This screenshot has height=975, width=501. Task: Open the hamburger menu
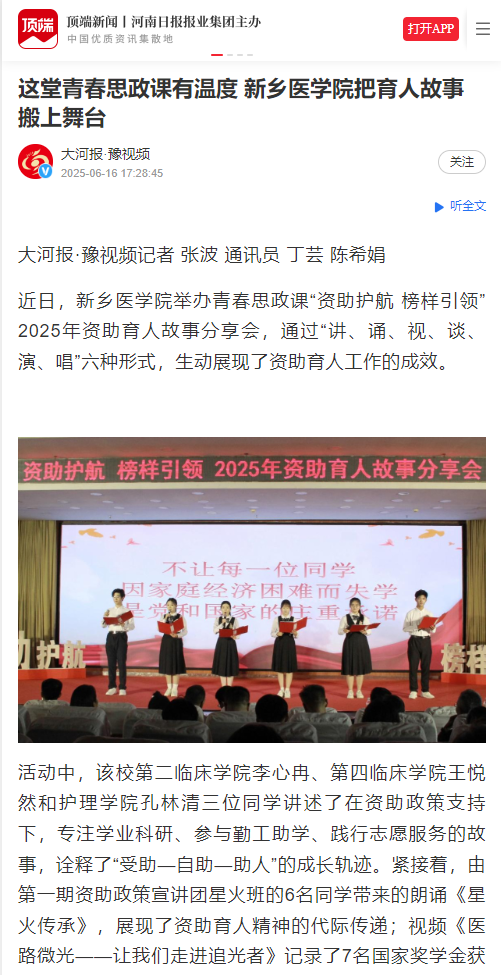point(483,29)
